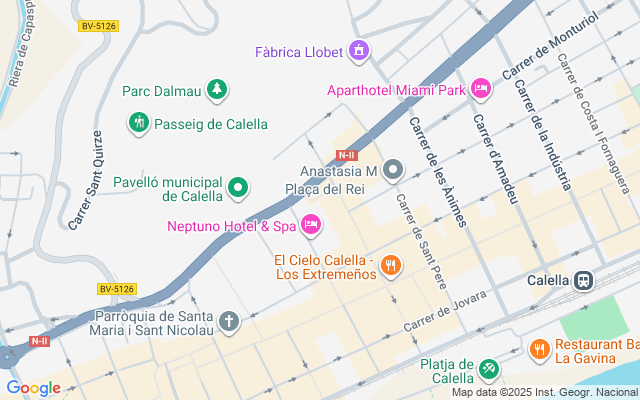The height and width of the screenshot is (400, 640).
Task: Open the Pavelló municipal de Calella pin
Action: tap(238, 187)
